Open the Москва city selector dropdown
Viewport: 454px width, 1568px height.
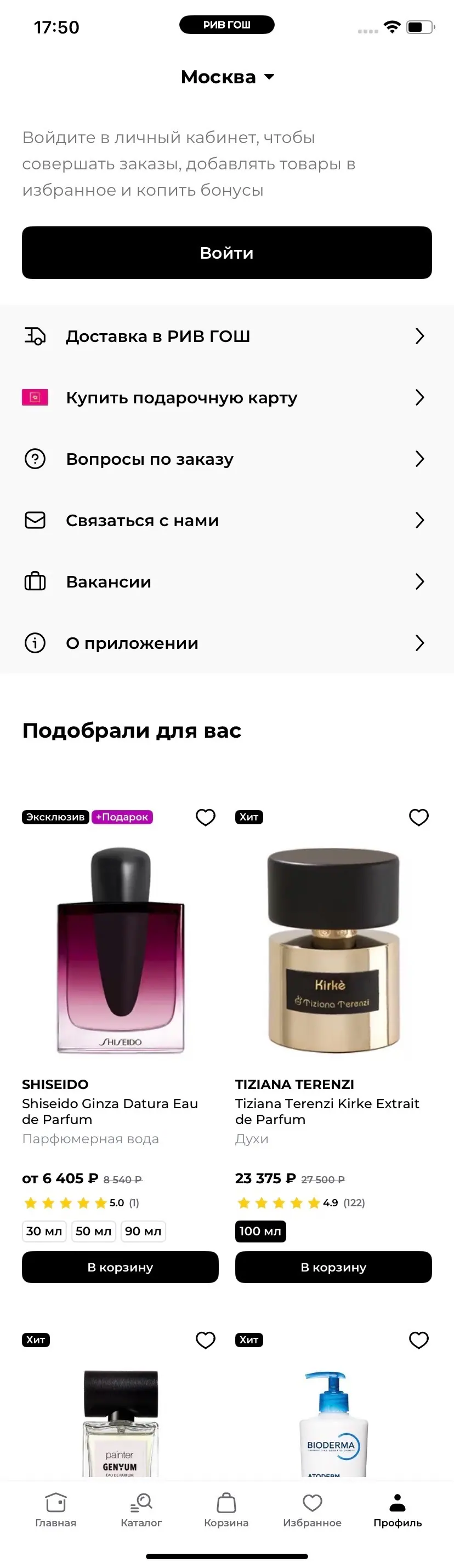click(x=227, y=77)
